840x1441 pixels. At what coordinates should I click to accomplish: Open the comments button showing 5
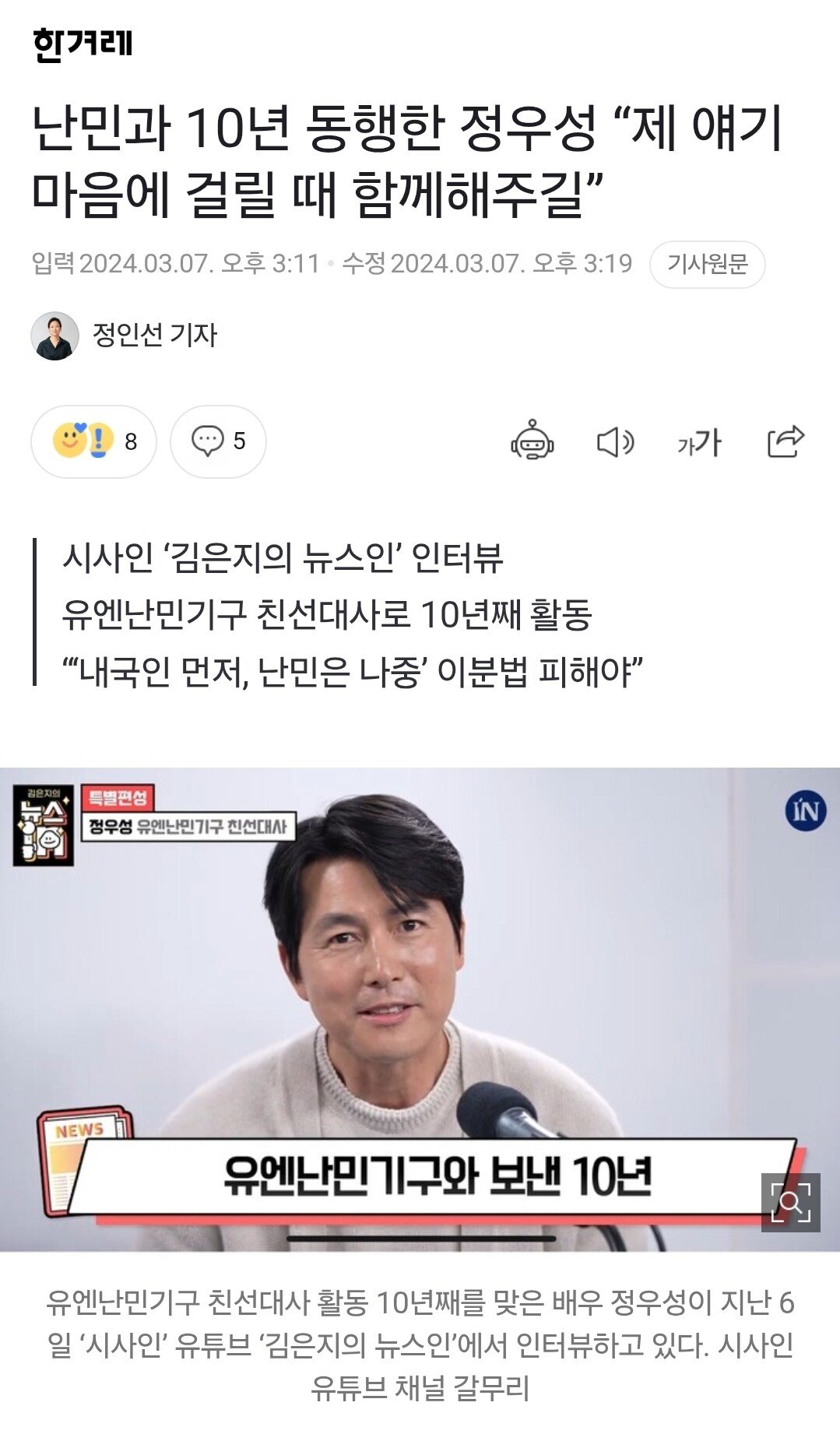[218, 441]
